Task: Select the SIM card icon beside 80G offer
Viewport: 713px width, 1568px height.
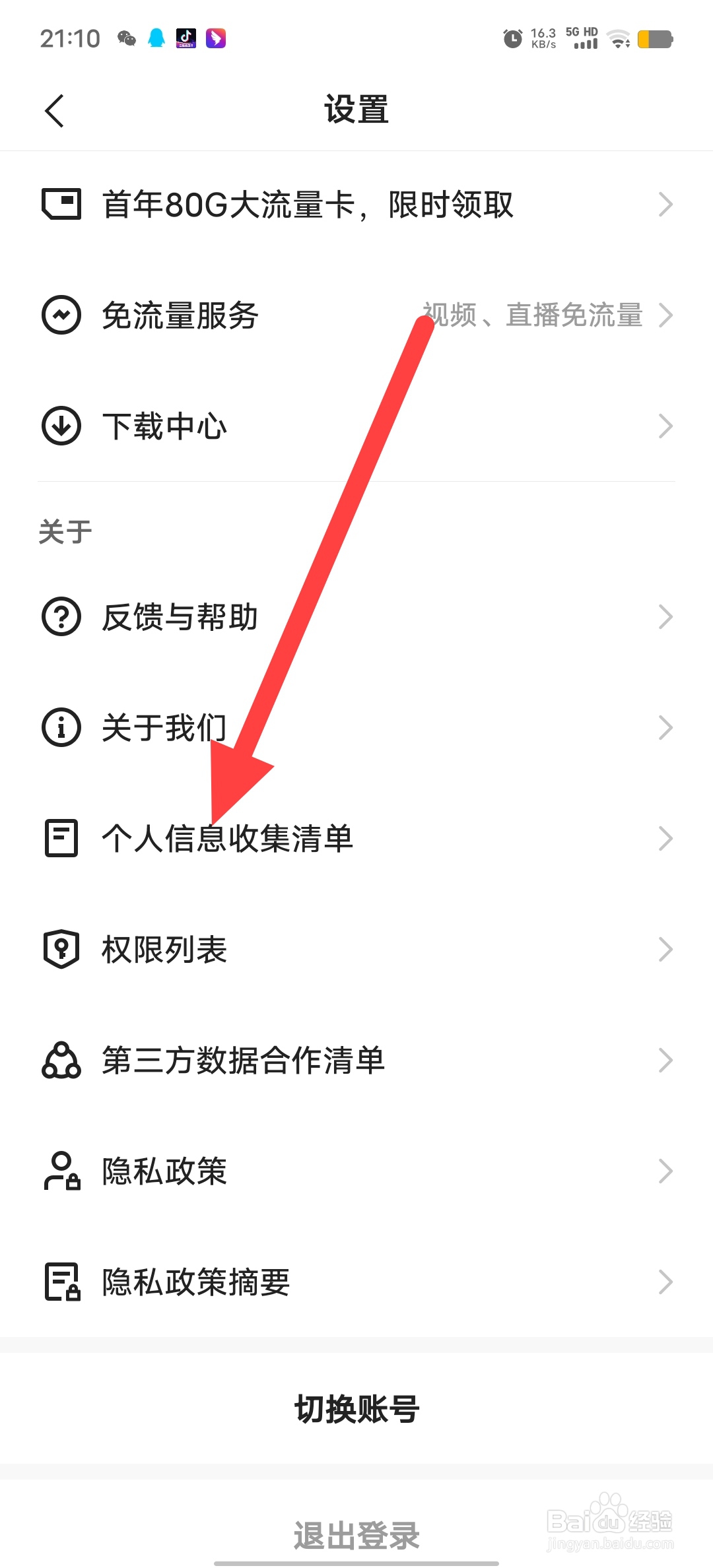Action: [61, 205]
